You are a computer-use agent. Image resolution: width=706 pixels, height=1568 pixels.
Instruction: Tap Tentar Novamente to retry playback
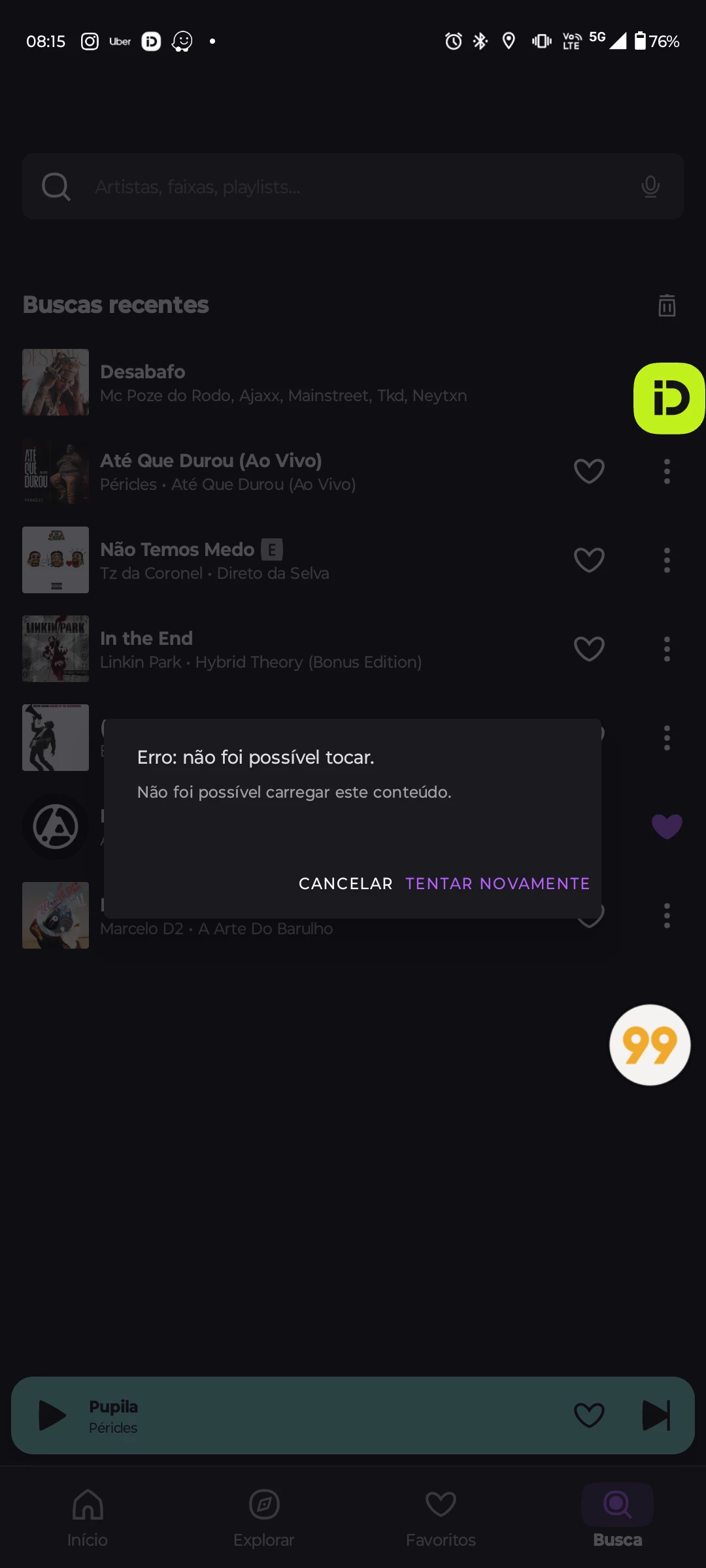click(497, 883)
